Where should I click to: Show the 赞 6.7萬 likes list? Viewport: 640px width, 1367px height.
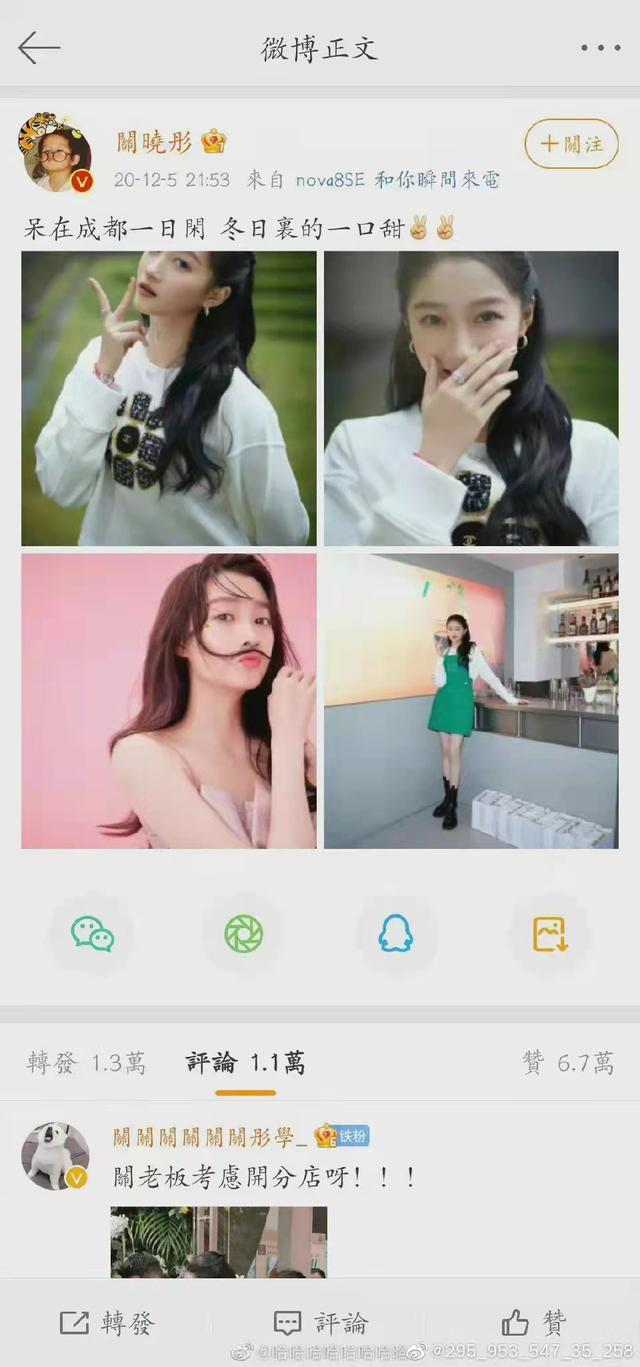click(568, 1063)
